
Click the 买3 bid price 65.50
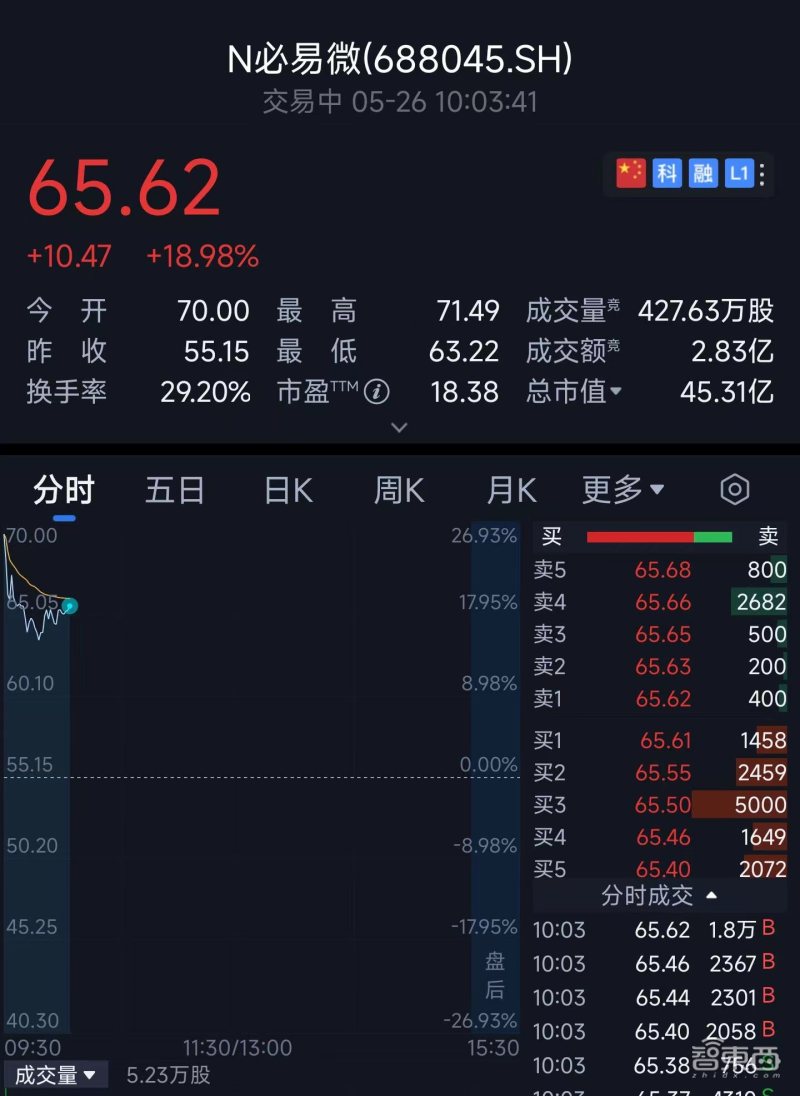coord(663,805)
